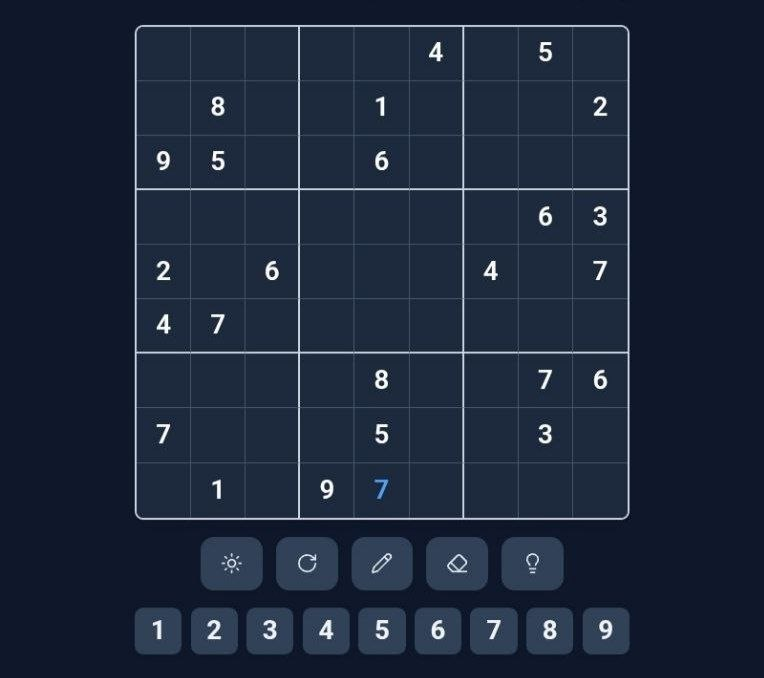Select the eraser tool
This screenshot has width=764, height=678.
(457, 563)
